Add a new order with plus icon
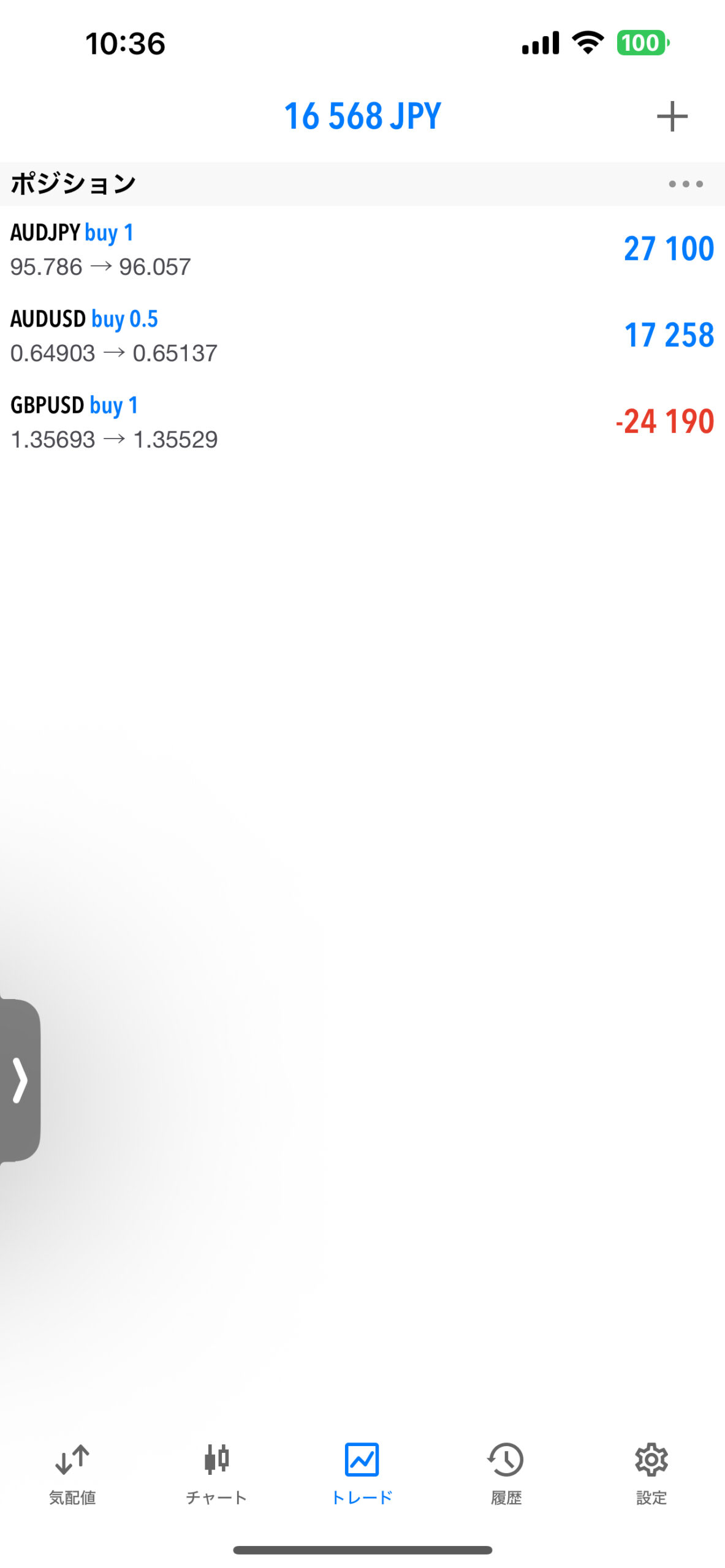 (672, 116)
